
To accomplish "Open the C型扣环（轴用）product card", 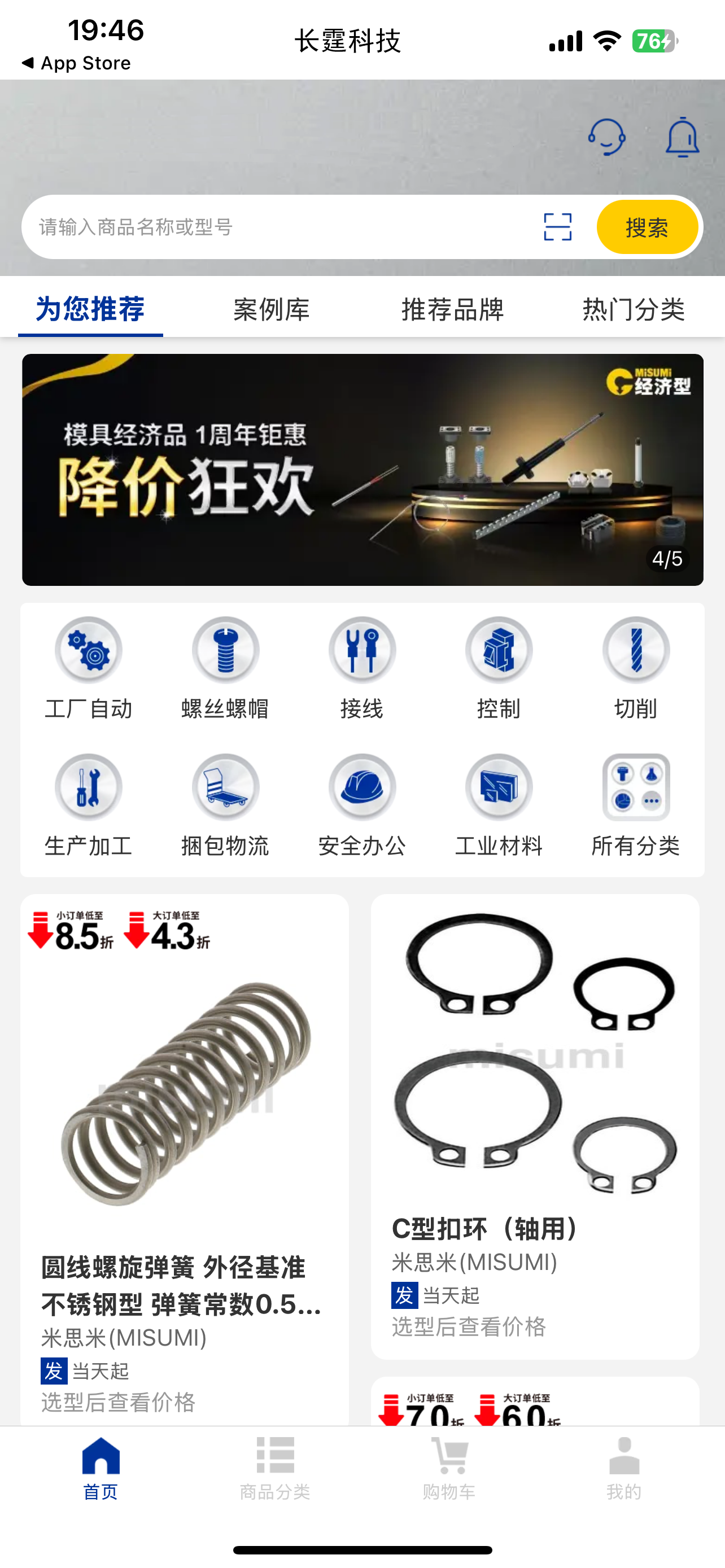I will click(x=535, y=1126).
